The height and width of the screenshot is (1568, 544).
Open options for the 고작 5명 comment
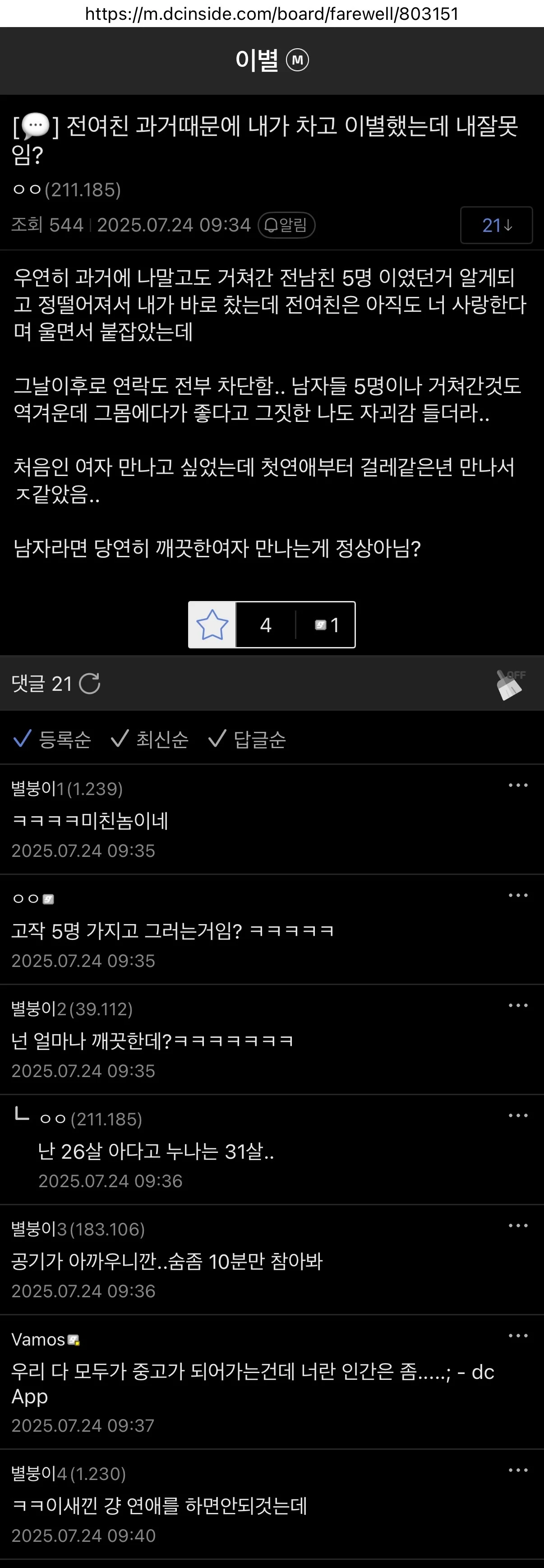click(518, 895)
